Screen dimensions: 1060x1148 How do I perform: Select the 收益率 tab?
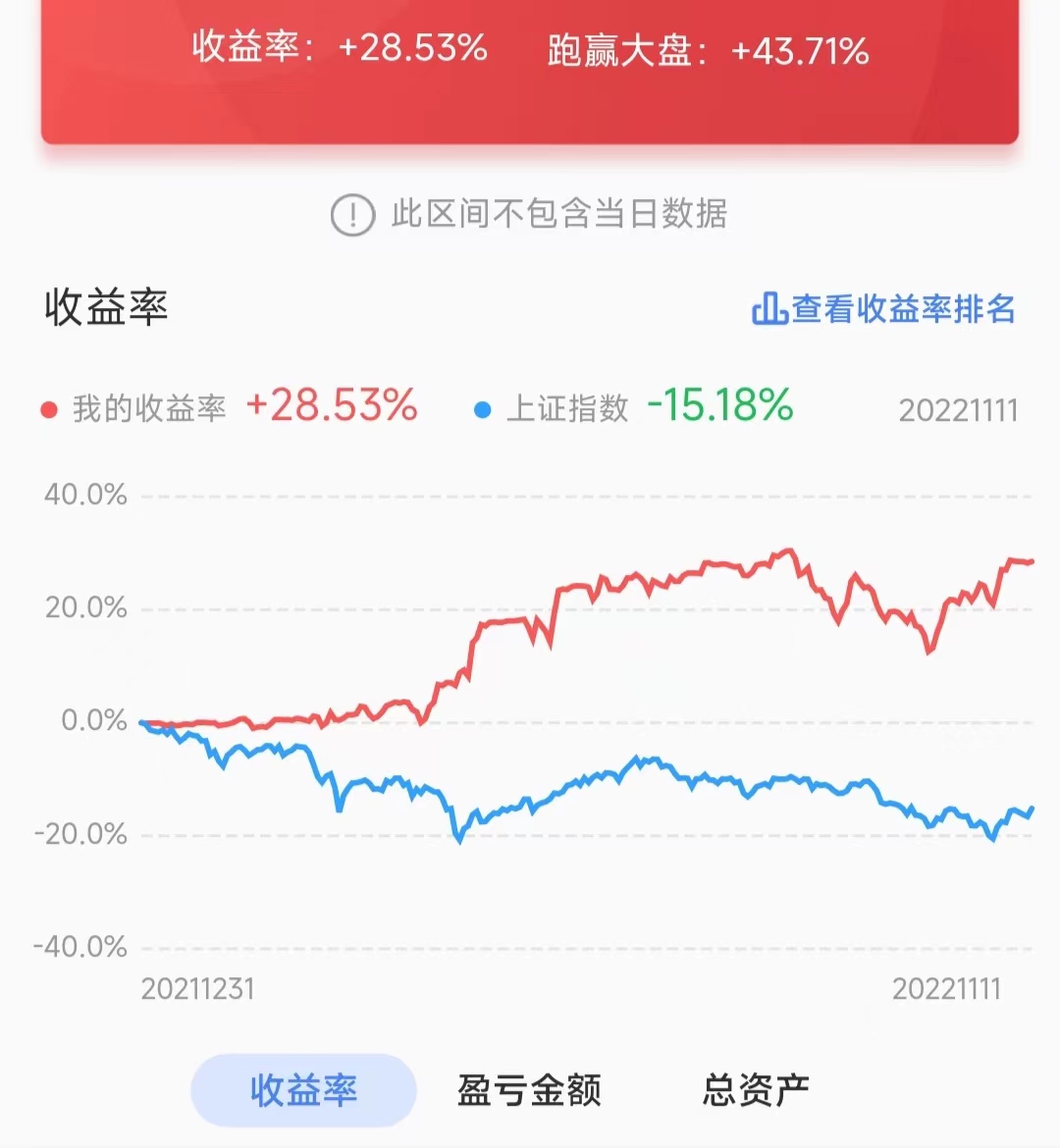coord(303,1090)
